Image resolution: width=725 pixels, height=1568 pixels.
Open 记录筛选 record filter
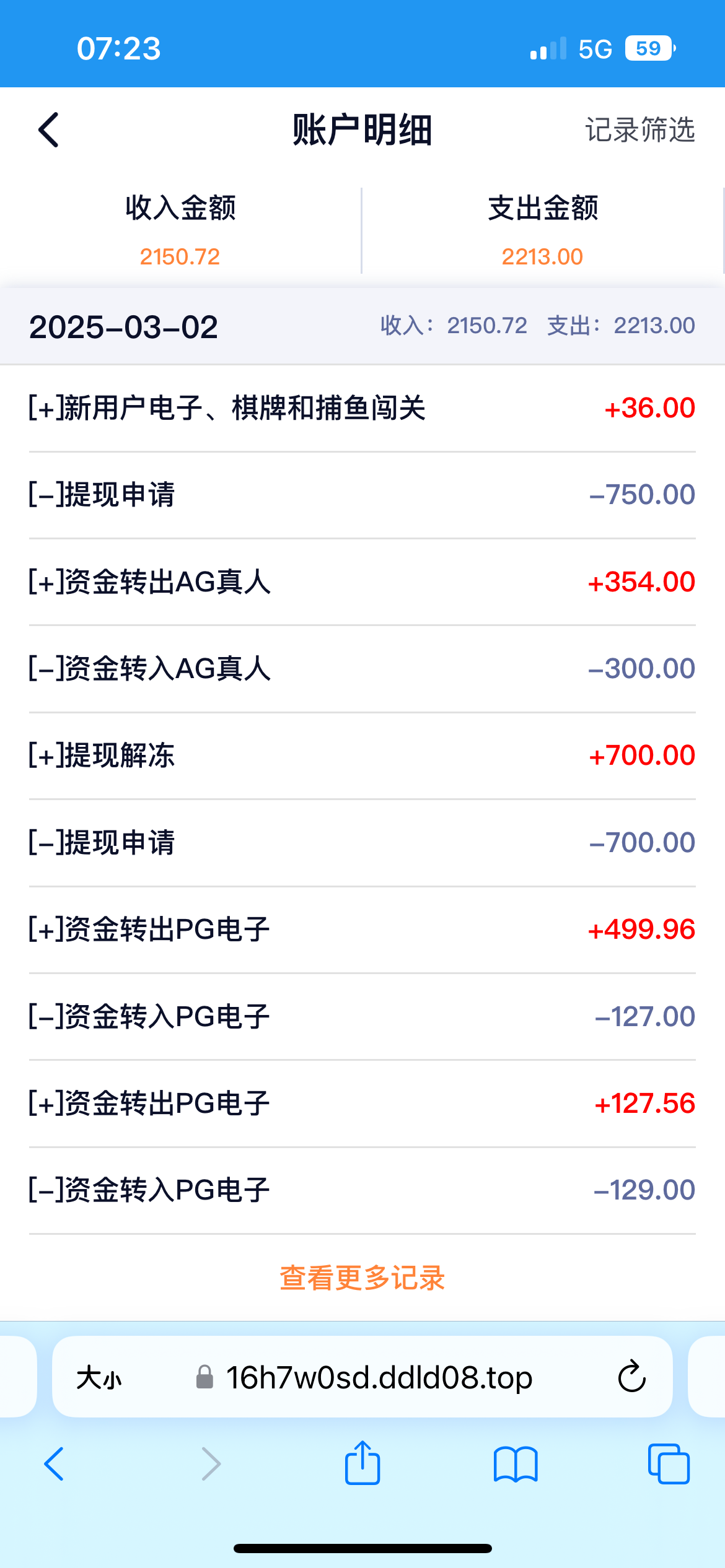point(640,130)
